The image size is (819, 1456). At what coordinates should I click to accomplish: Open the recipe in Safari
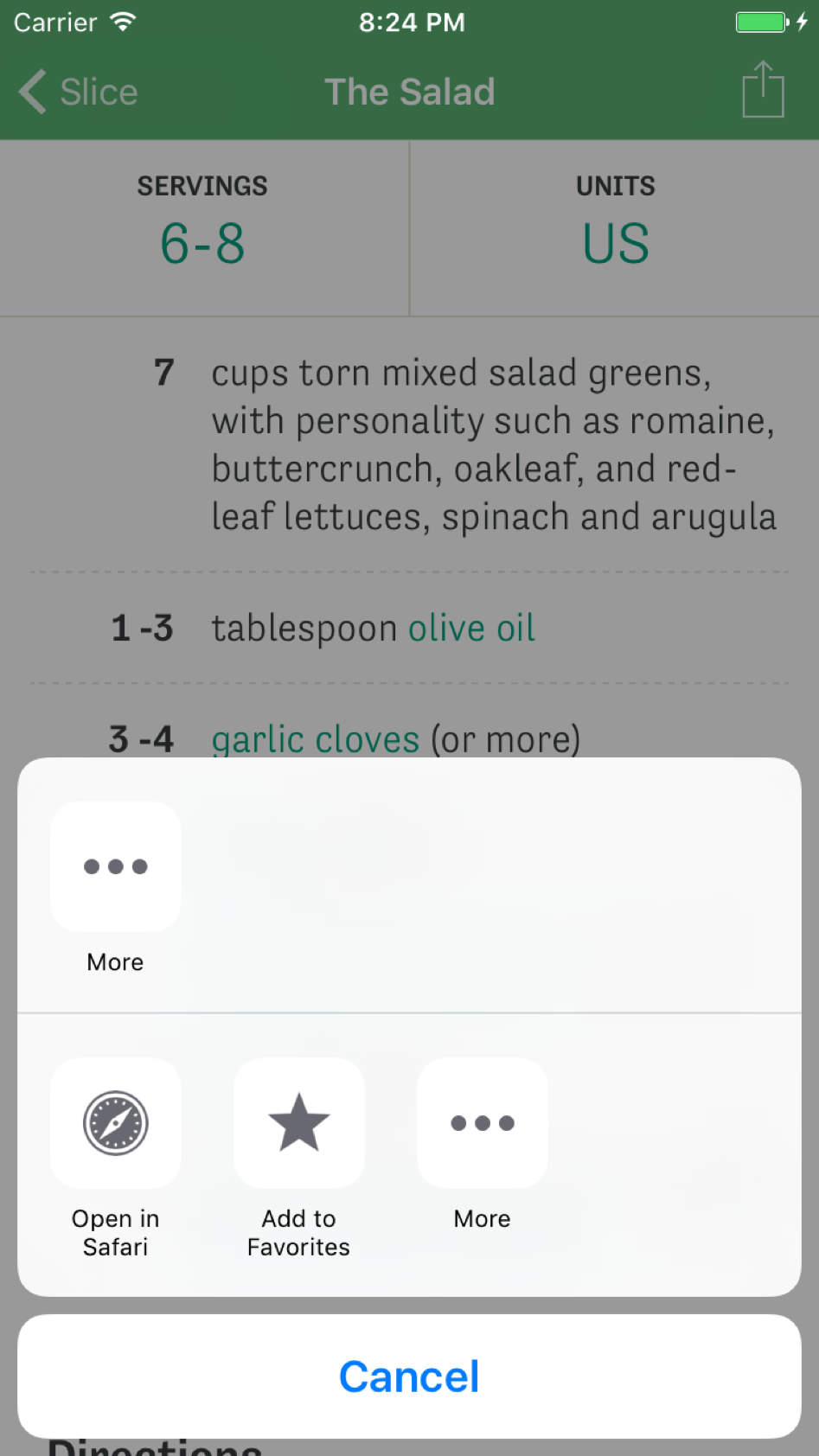pyautogui.click(x=116, y=1123)
